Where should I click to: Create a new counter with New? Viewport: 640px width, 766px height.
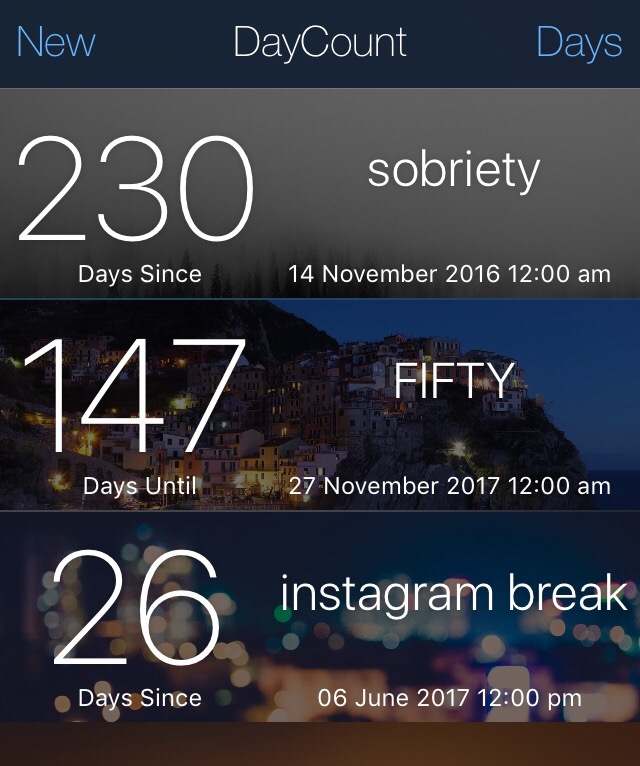56,43
